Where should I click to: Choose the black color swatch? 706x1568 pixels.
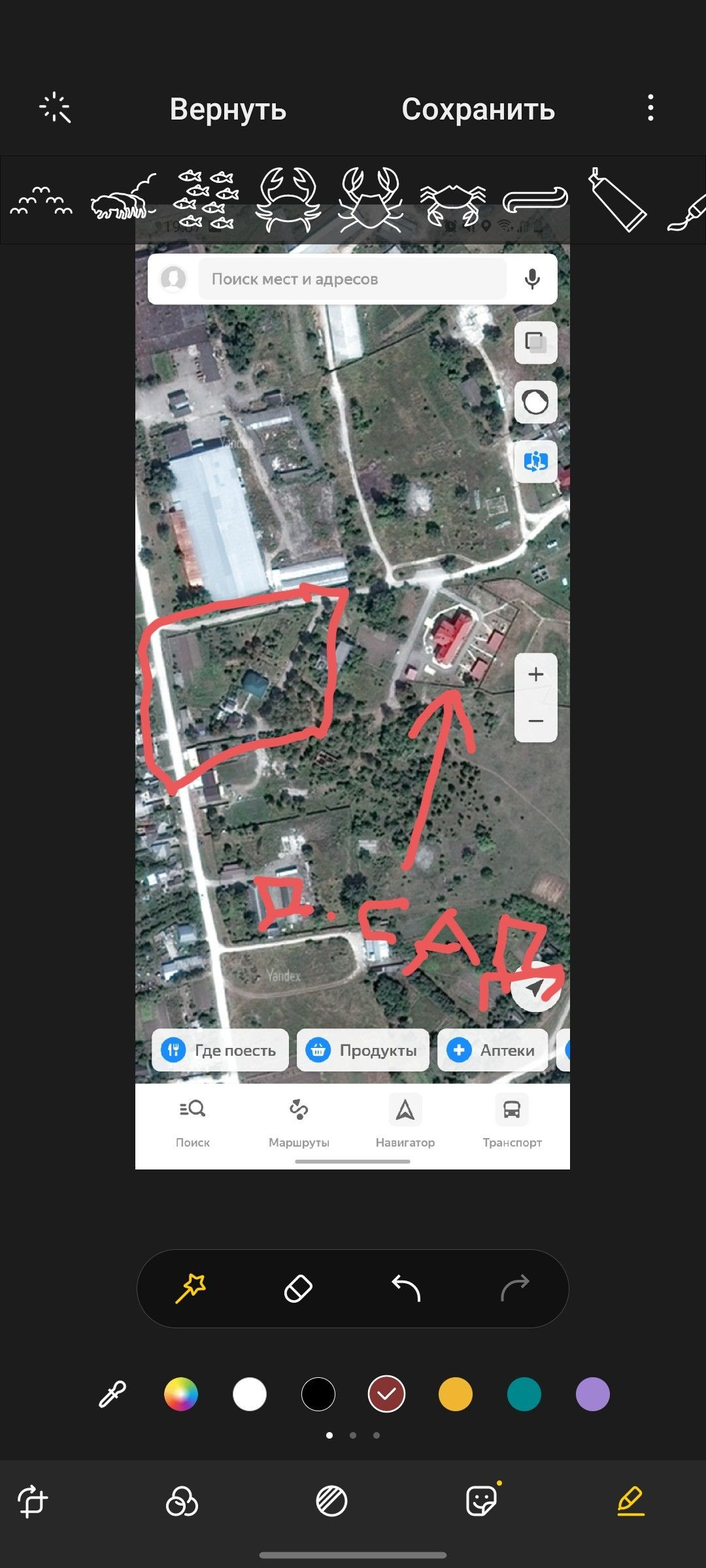pos(318,1395)
